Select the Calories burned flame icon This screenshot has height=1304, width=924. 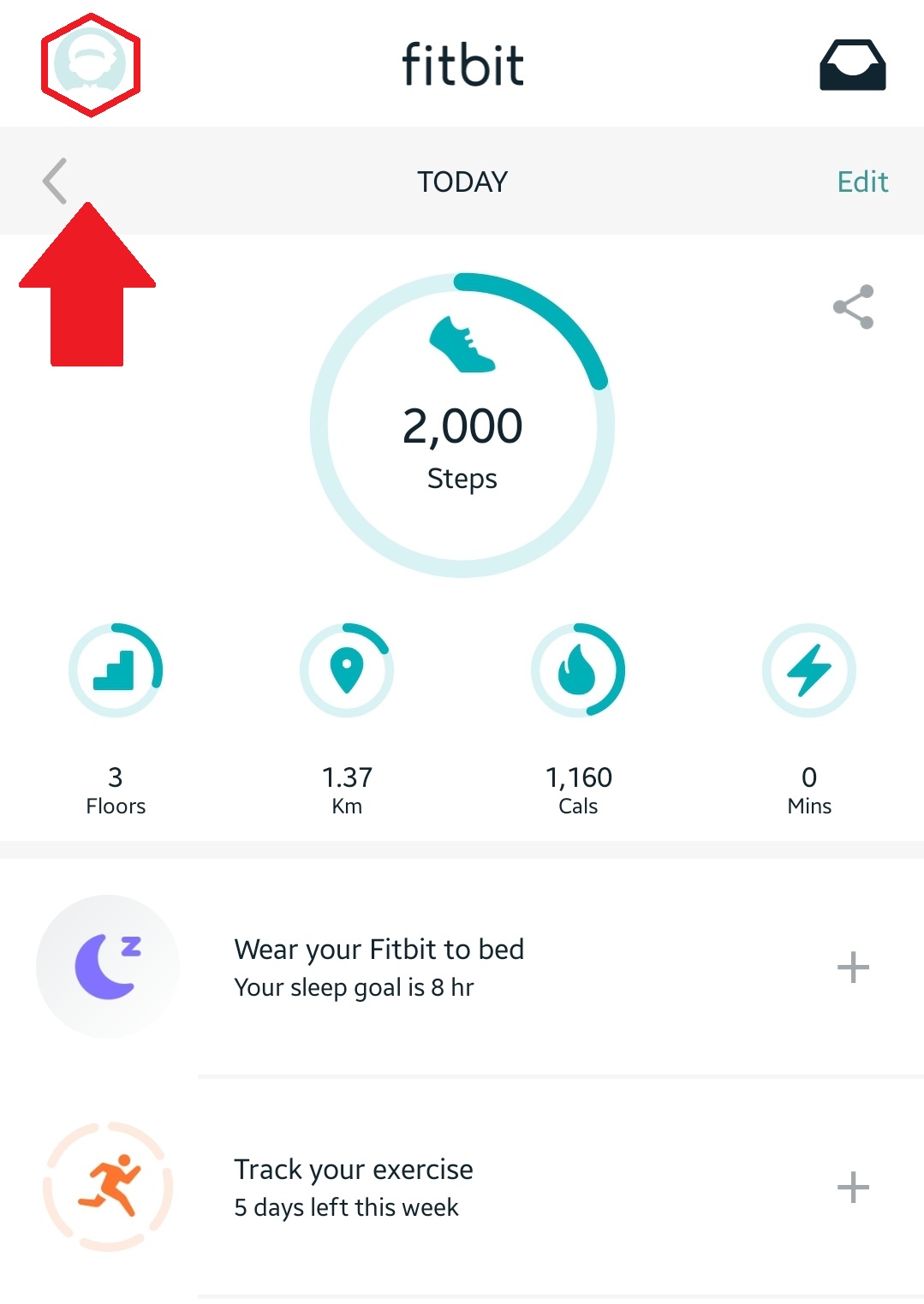click(578, 670)
